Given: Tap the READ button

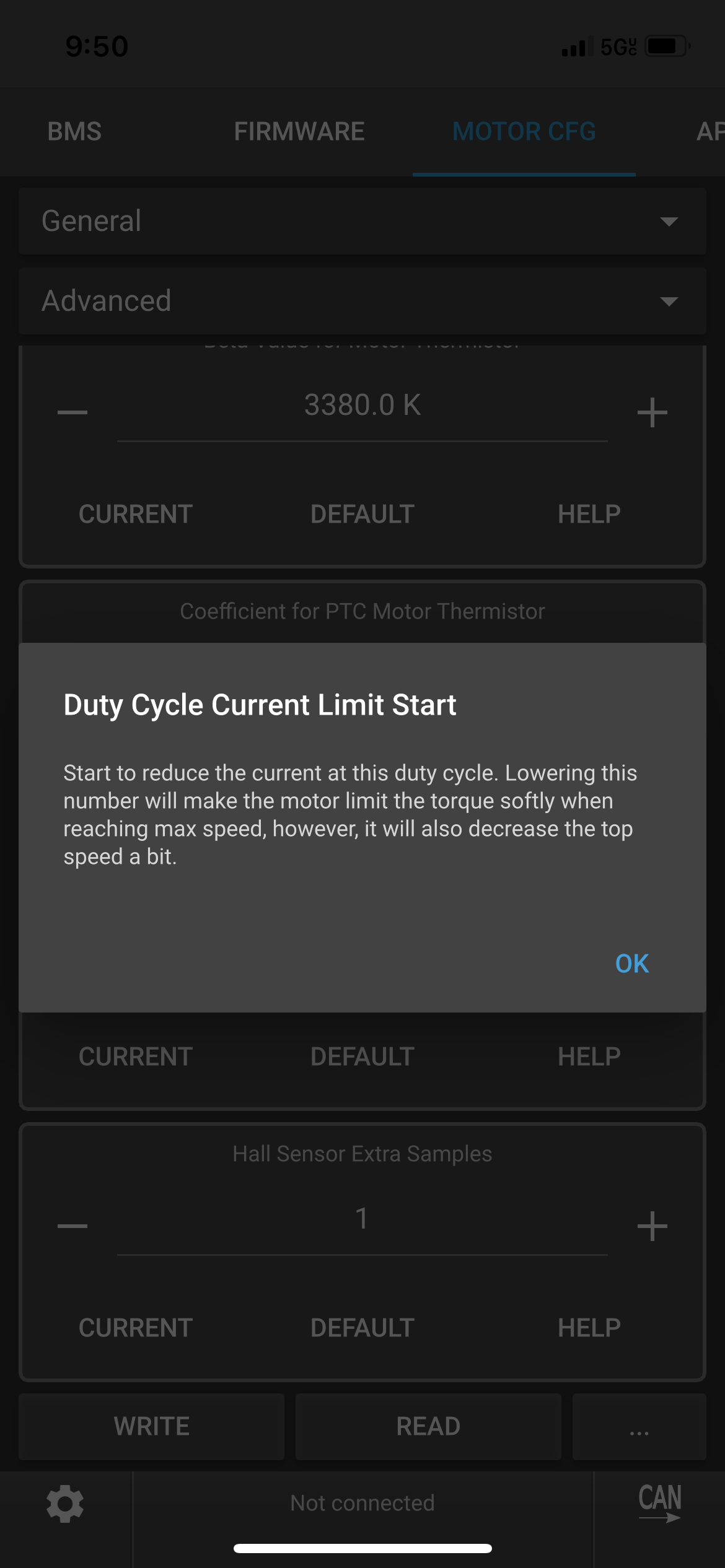Looking at the screenshot, I should coord(428,1427).
